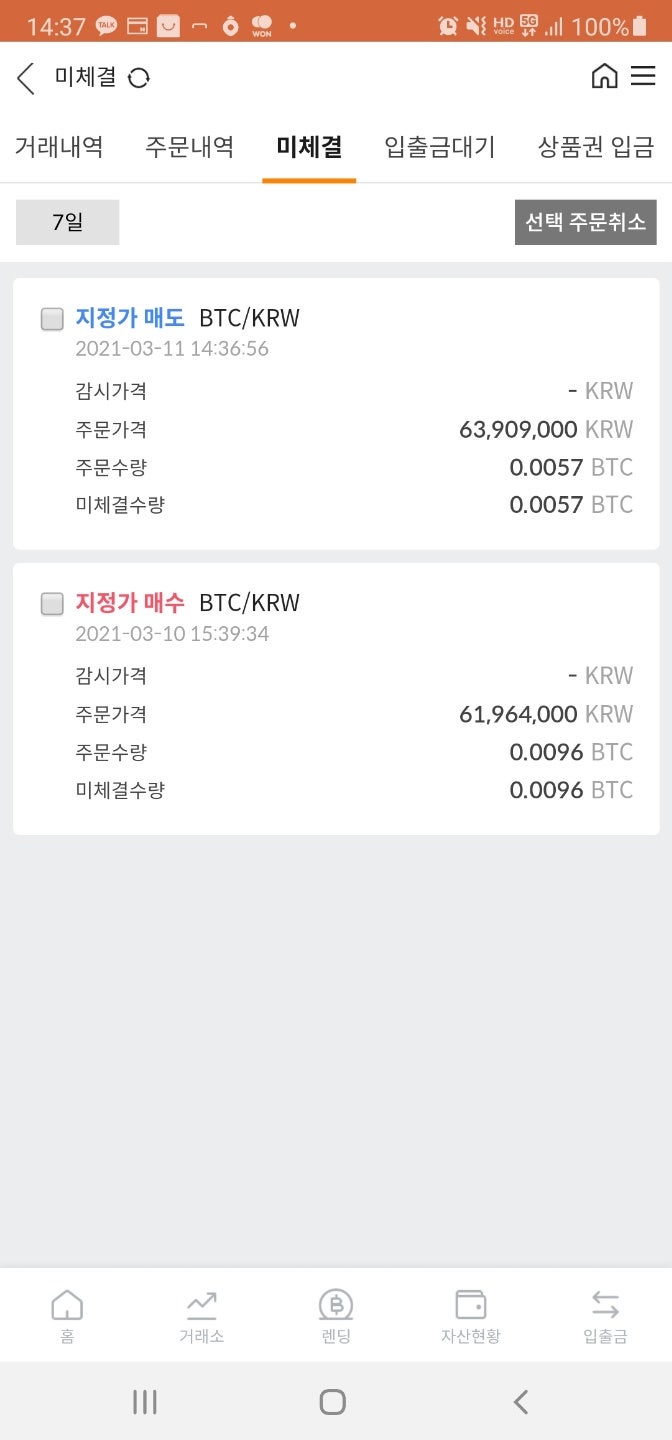
Task: Tap the system home button
Action: [333, 1402]
